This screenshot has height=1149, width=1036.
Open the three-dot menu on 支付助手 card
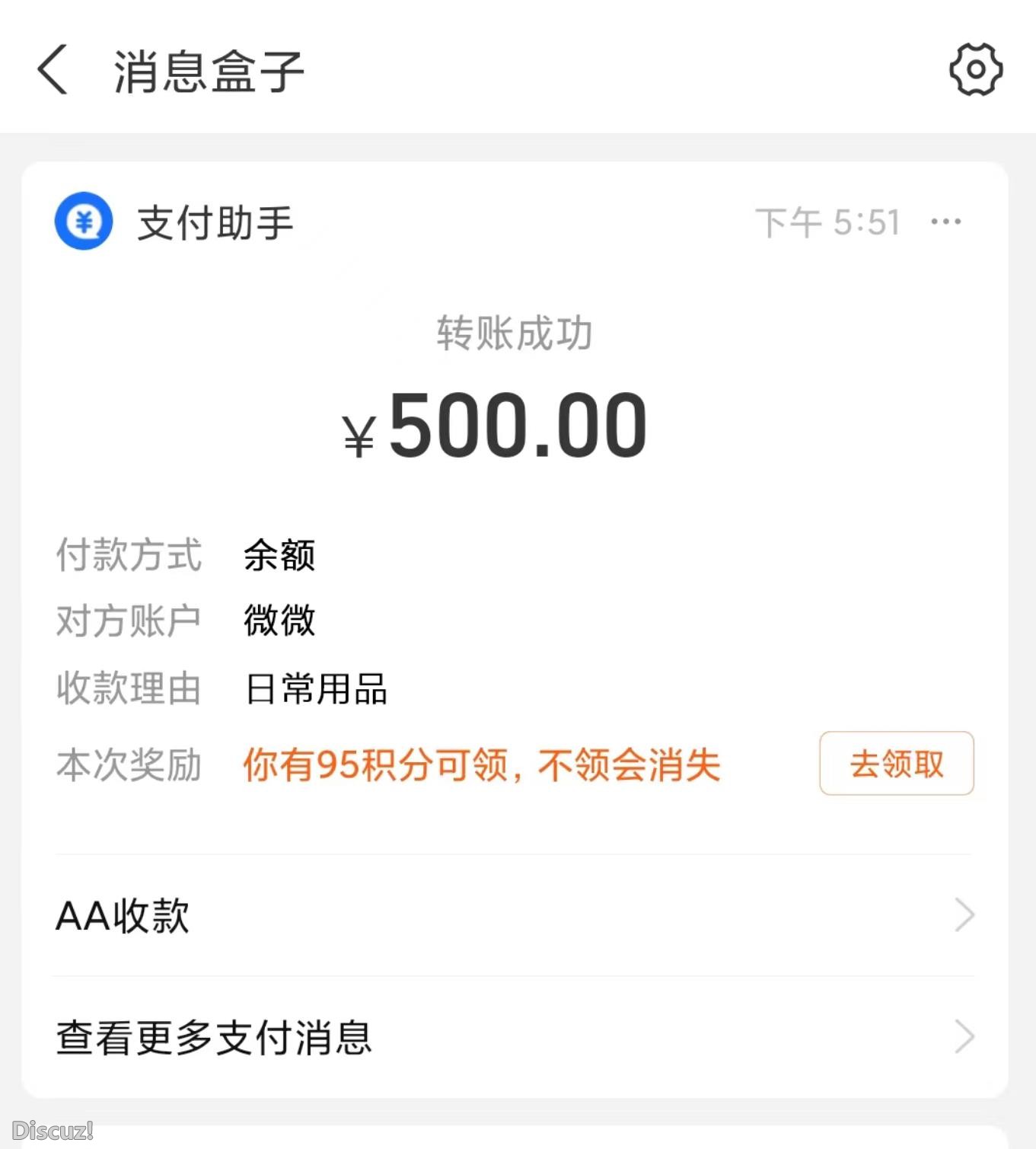pyautogui.click(x=945, y=222)
